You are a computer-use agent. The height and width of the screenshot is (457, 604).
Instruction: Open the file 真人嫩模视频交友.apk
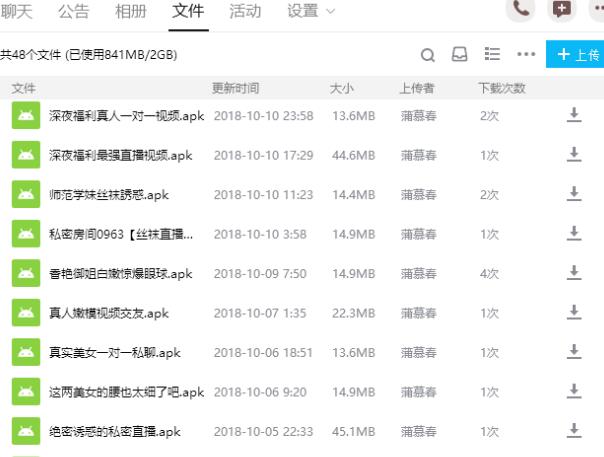coord(109,313)
